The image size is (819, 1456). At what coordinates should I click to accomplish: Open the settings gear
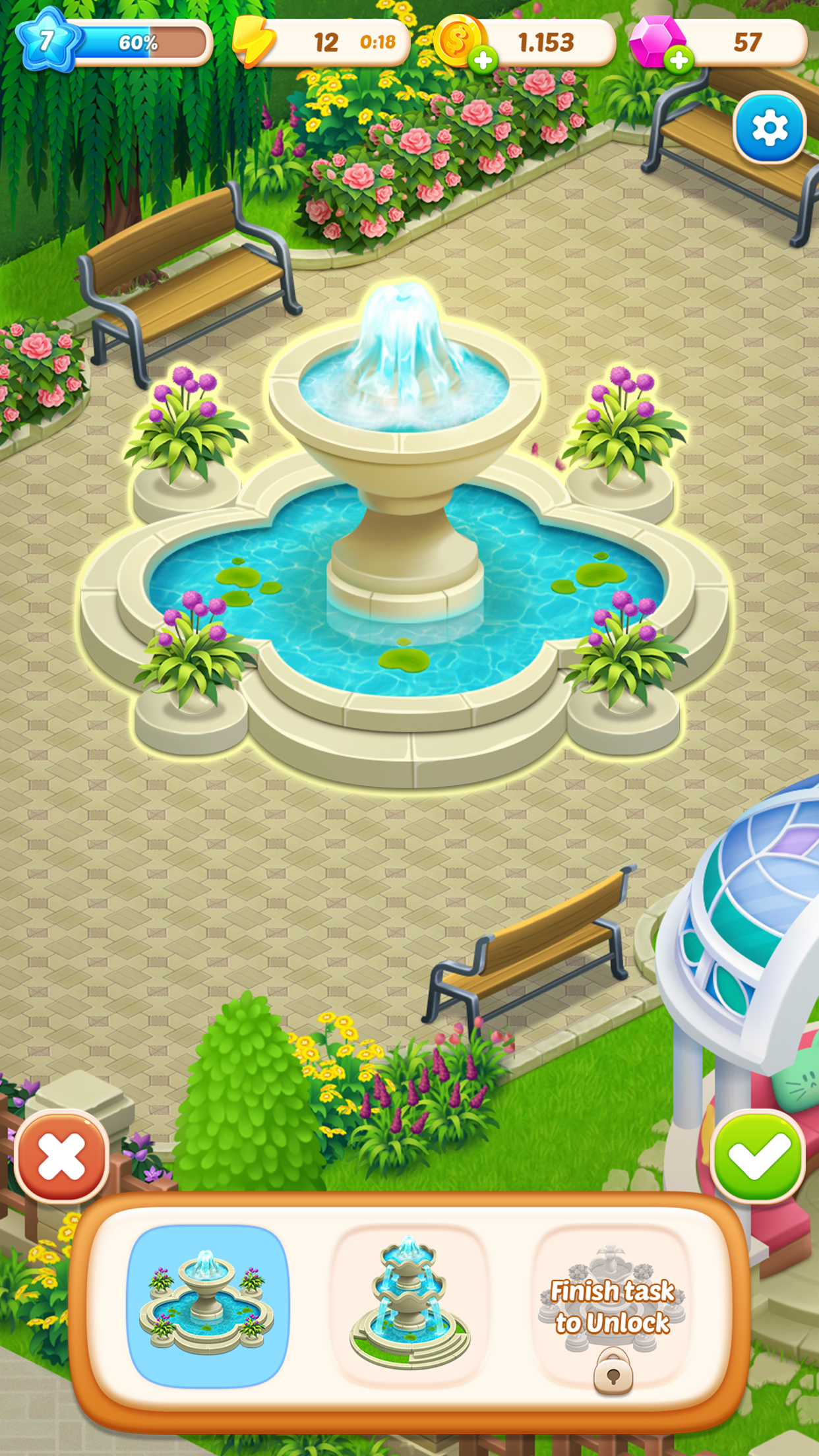coord(770,128)
